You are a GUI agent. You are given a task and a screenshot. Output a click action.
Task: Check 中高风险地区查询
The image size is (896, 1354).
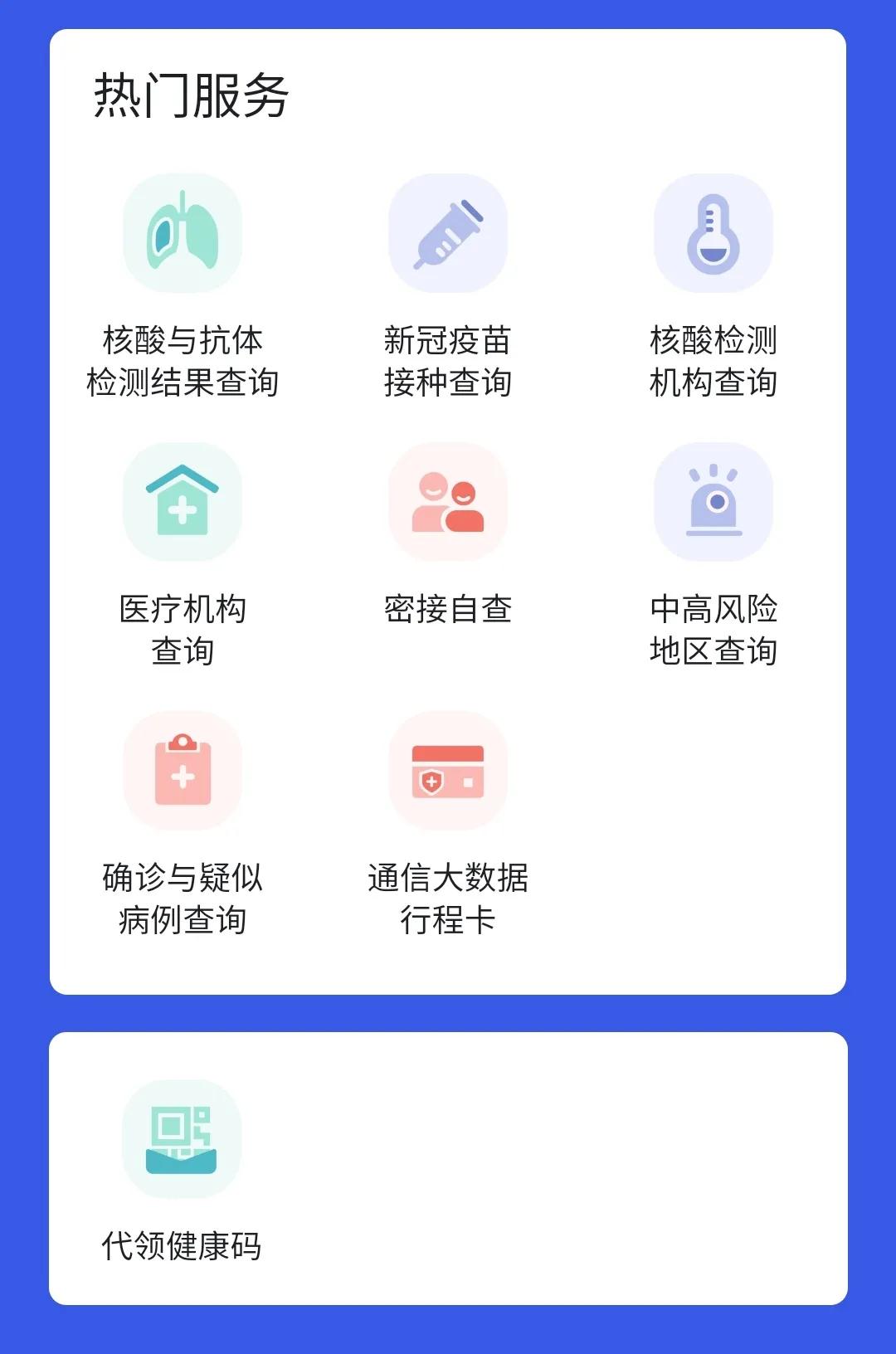tap(713, 503)
